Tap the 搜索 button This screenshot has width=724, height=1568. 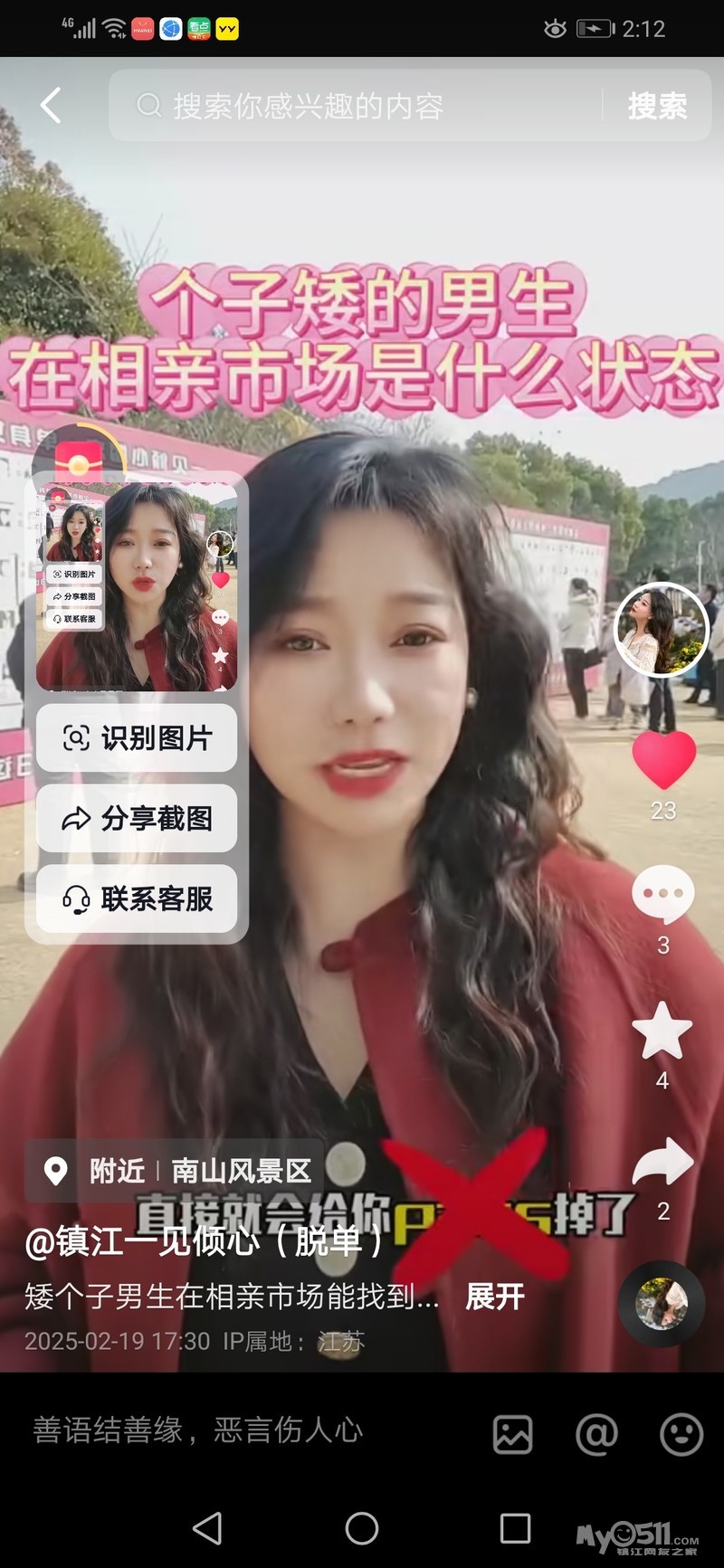point(658,106)
